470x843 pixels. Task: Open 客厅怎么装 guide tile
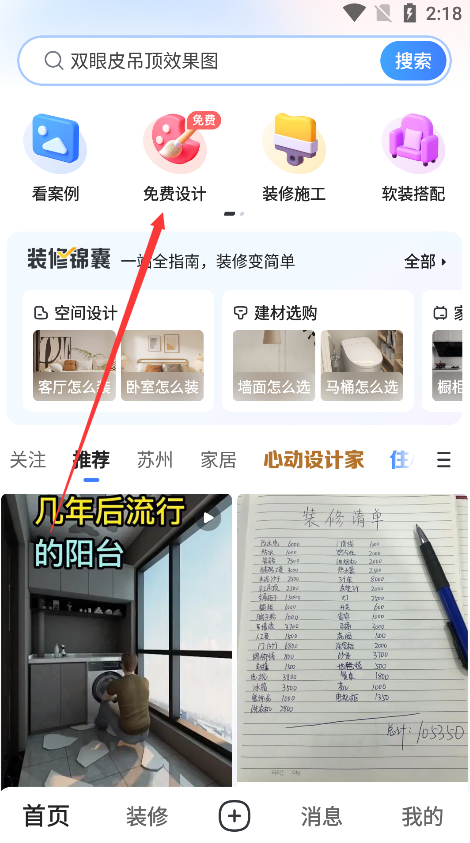click(x=74, y=366)
